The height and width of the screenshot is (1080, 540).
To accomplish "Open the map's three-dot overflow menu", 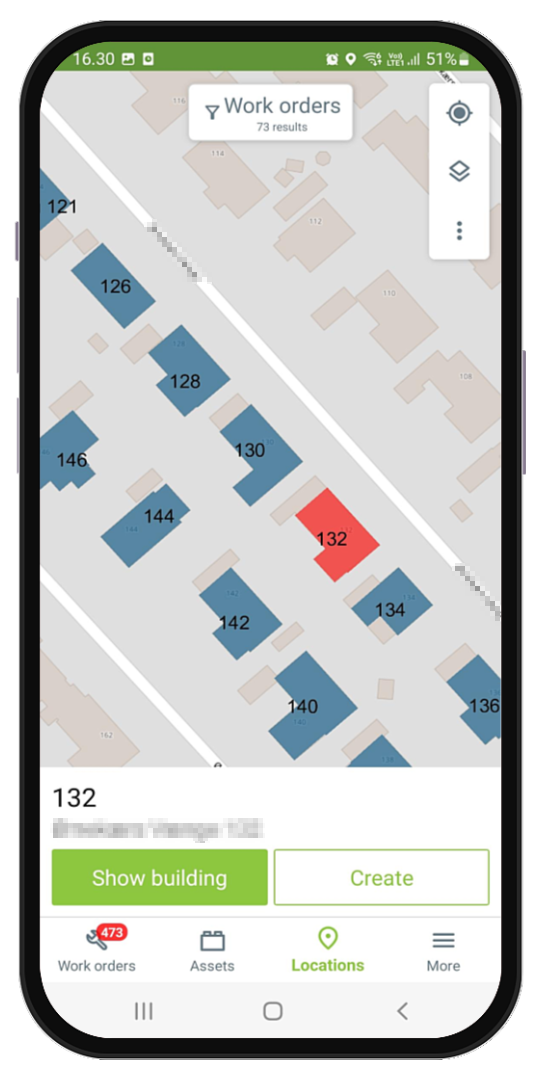I will pyautogui.click(x=459, y=231).
